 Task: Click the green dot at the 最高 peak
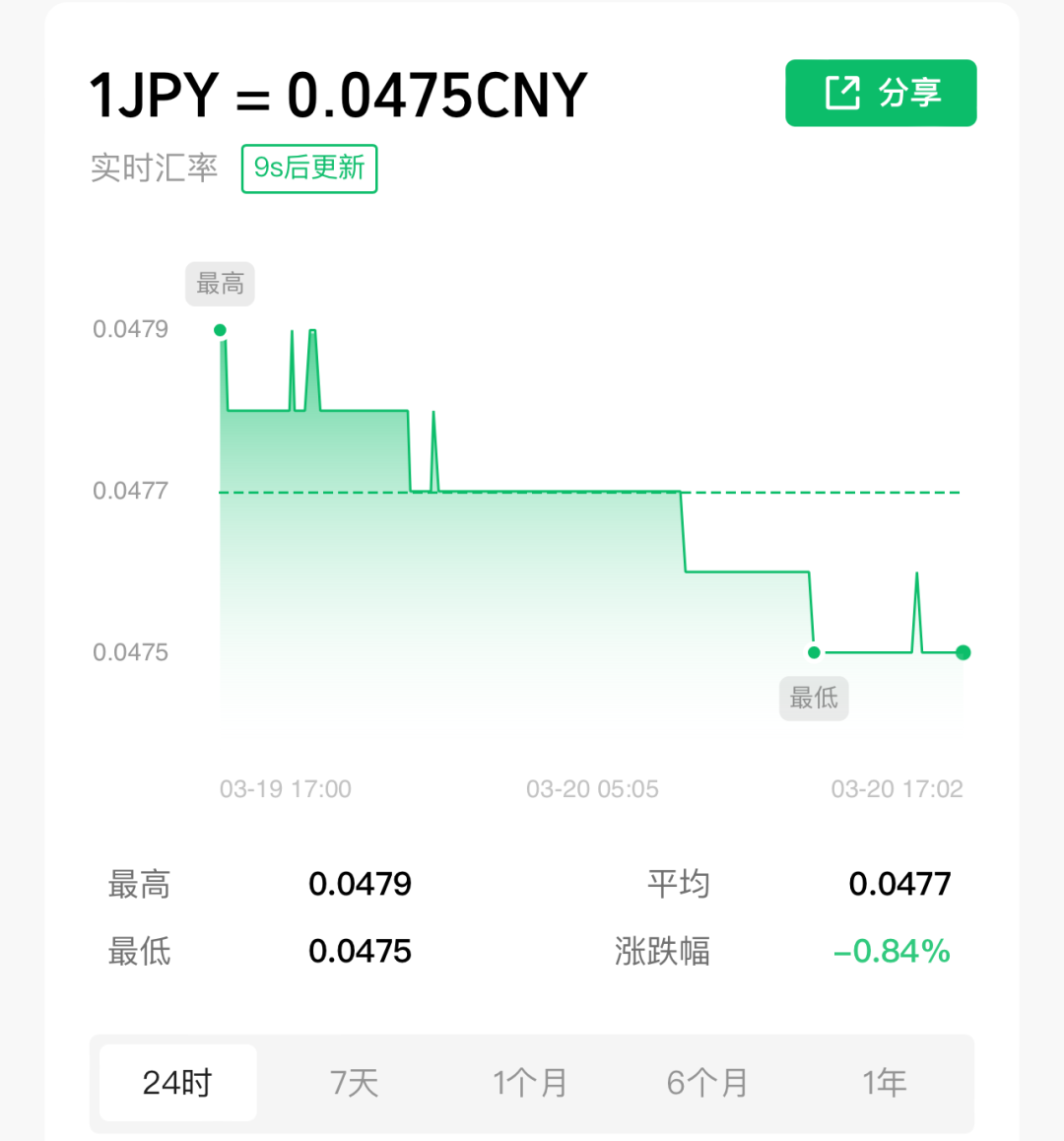click(219, 331)
